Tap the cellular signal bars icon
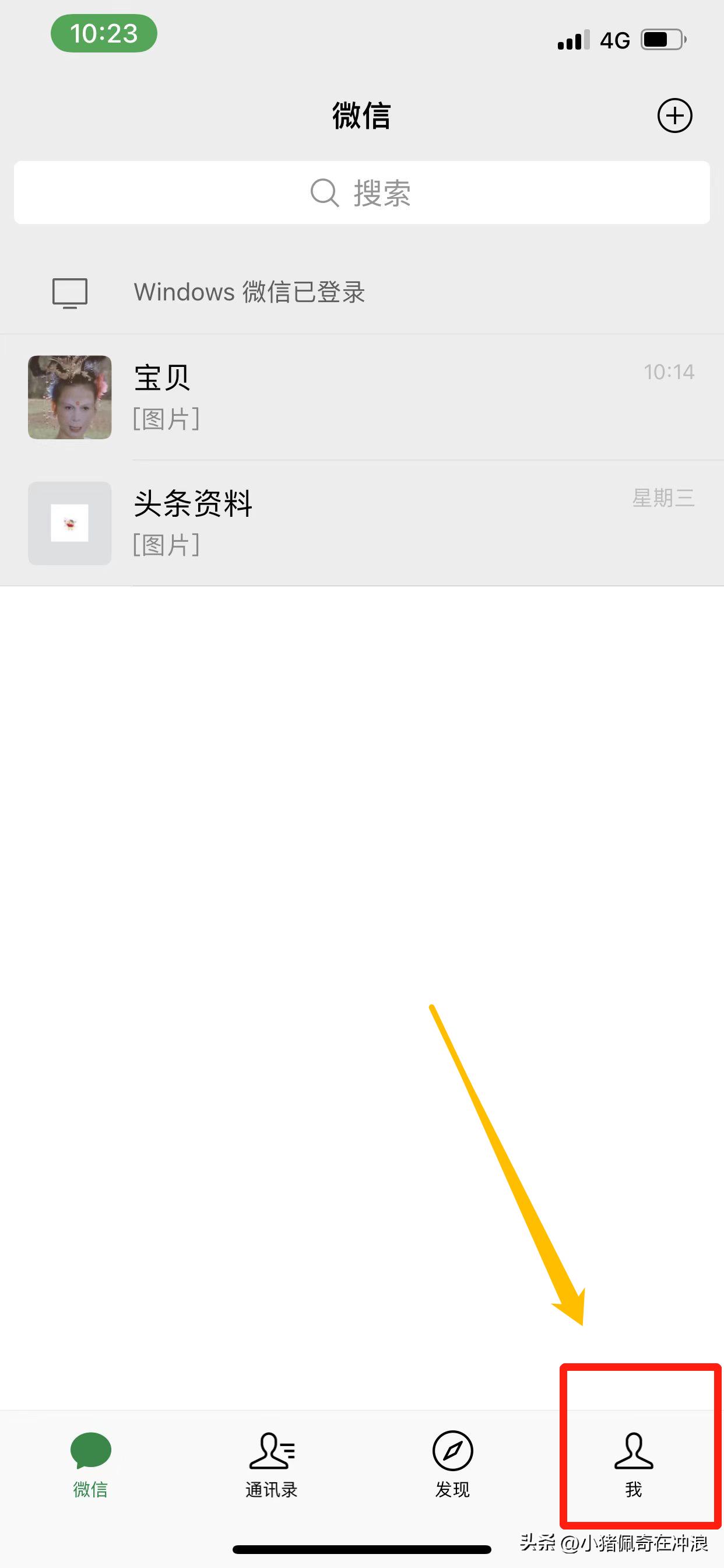 pyautogui.click(x=571, y=40)
